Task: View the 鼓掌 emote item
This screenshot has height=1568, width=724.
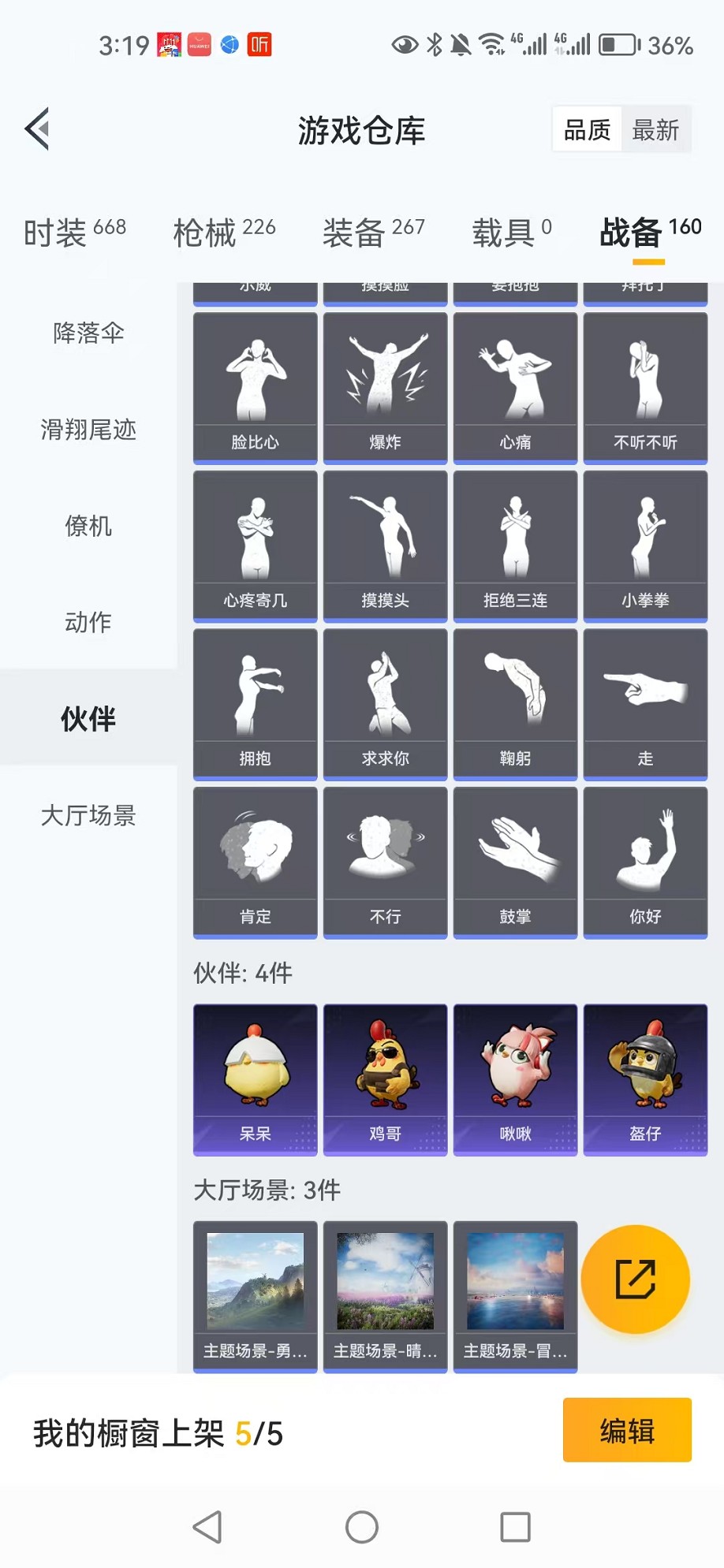Action: pyautogui.click(x=515, y=861)
